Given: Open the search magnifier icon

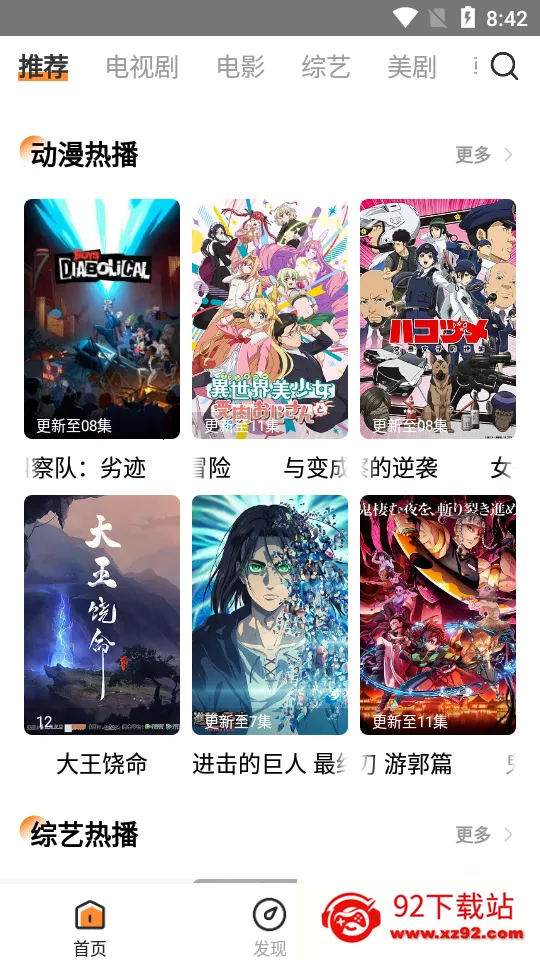Looking at the screenshot, I should click(504, 66).
